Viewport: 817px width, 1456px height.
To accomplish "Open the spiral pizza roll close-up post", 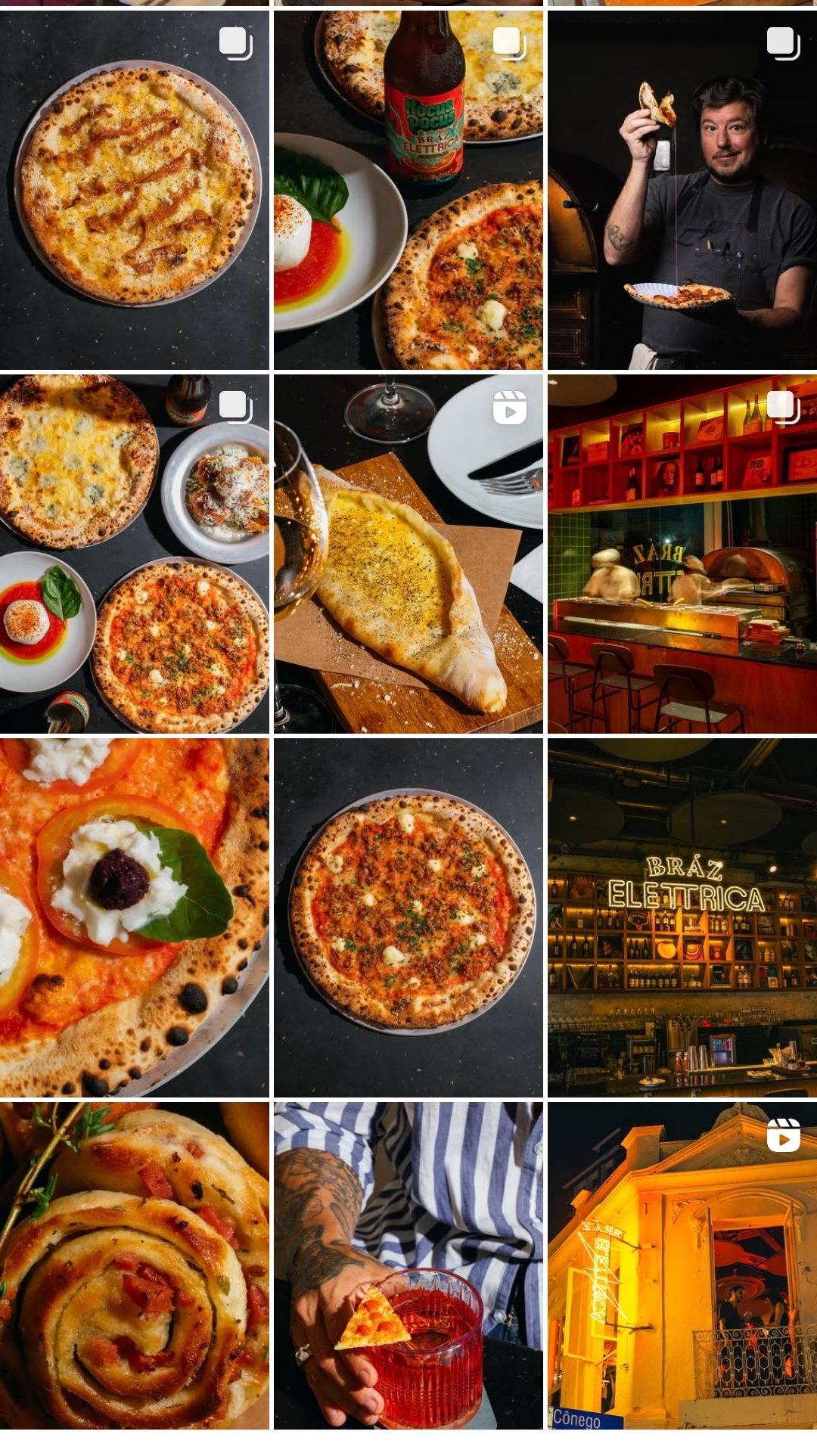I will click(x=134, y=1265).
